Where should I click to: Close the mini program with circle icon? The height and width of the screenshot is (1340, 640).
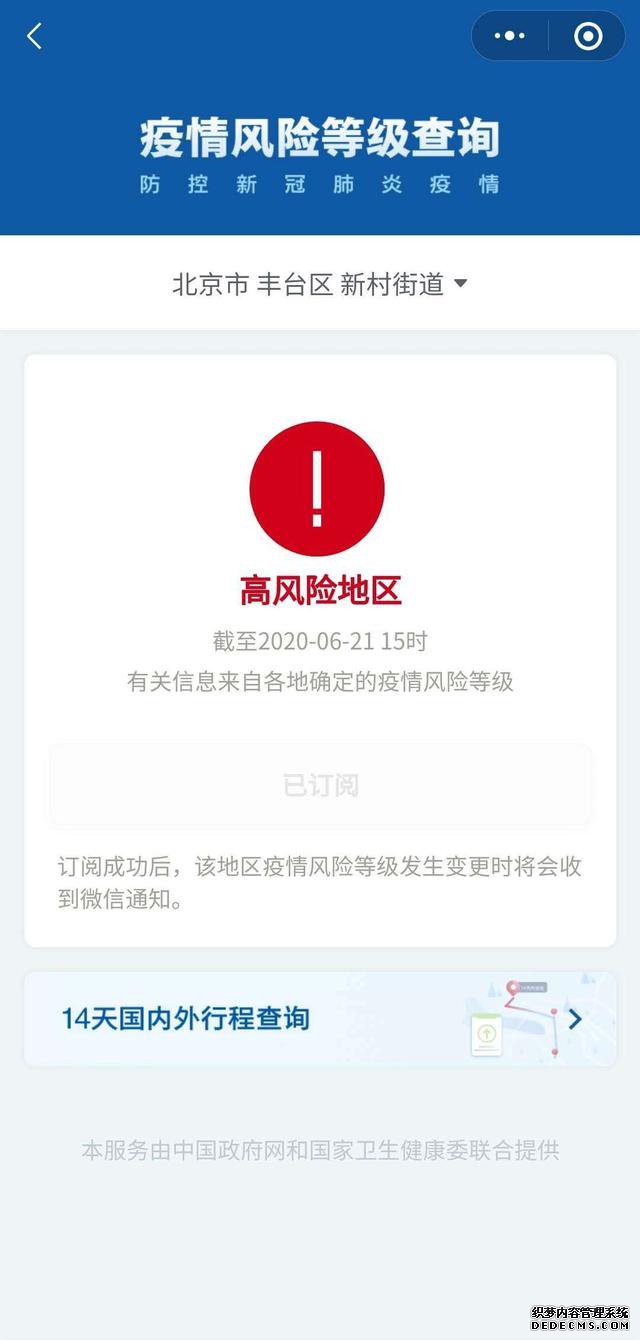coord(588,37)
